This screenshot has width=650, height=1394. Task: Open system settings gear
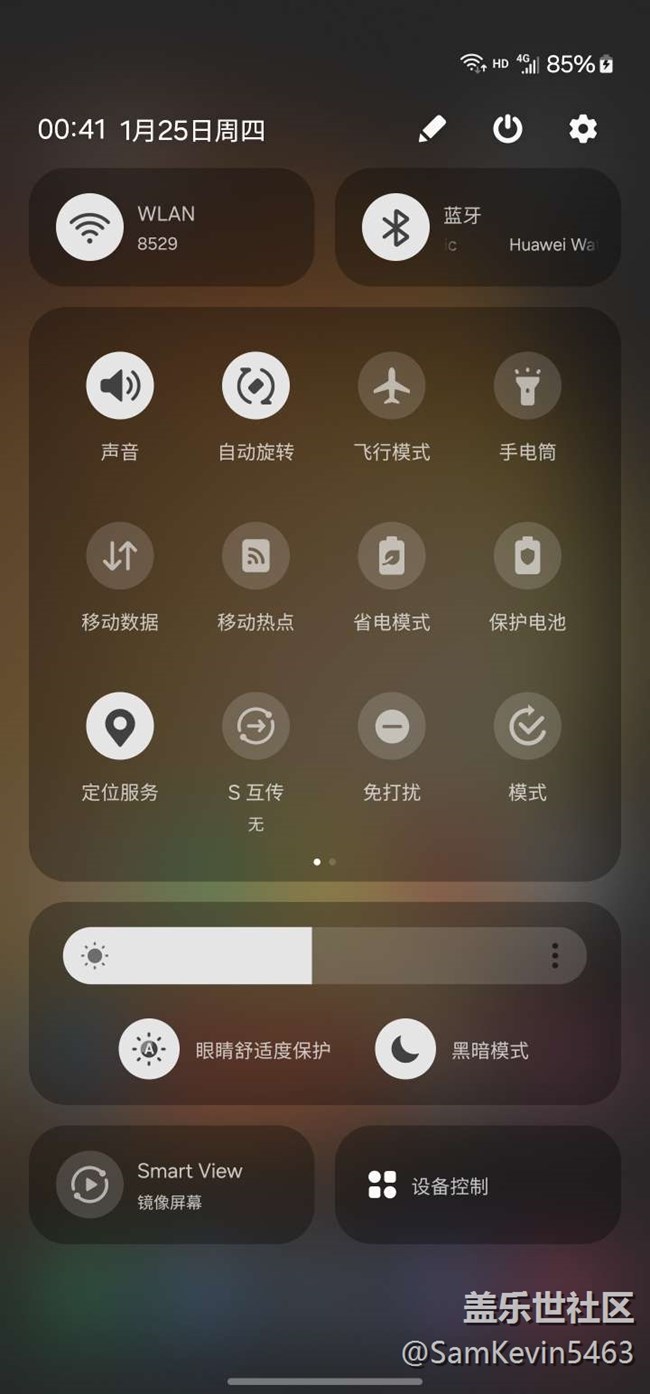tap(583, 129)
